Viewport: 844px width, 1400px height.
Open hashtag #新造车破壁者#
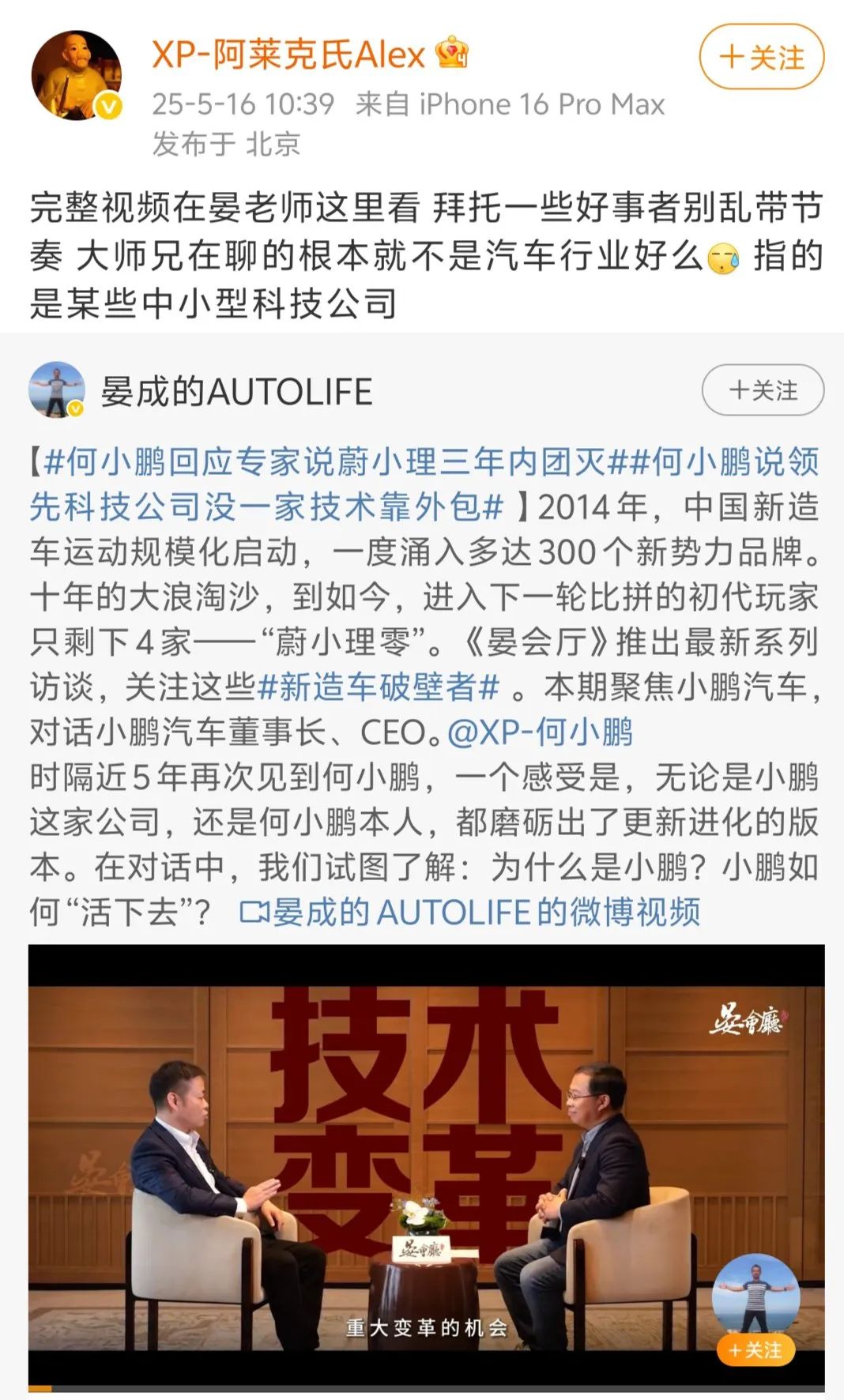pyautogui.click(x=379, y=687)
